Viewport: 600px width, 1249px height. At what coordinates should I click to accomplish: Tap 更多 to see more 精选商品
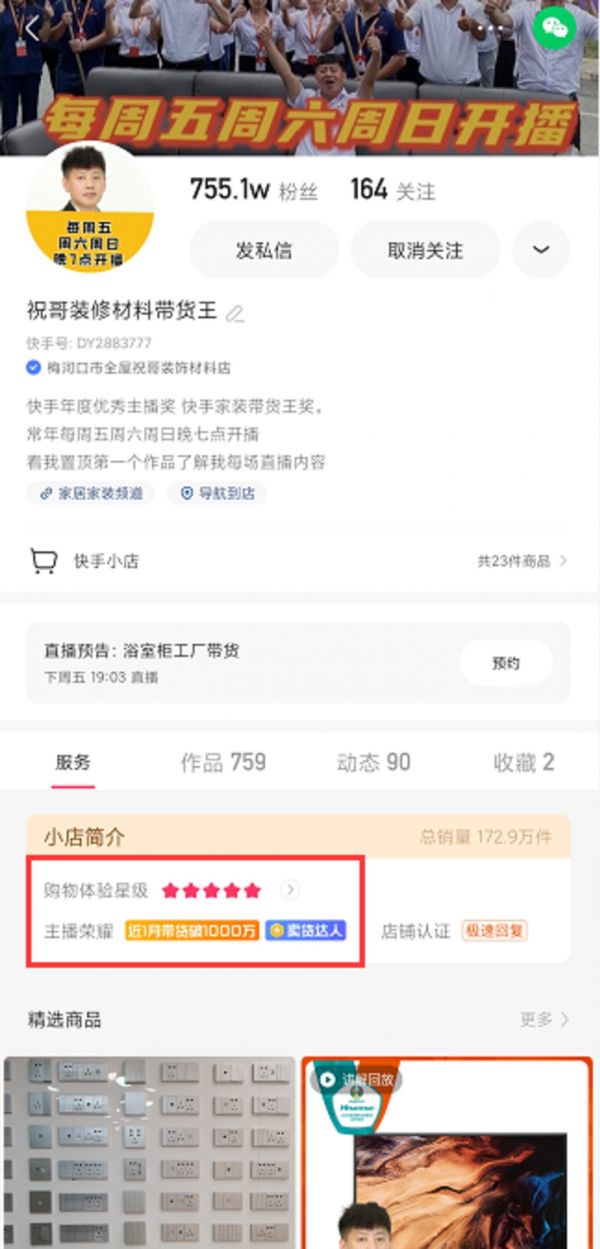[x=544, y=1020]
